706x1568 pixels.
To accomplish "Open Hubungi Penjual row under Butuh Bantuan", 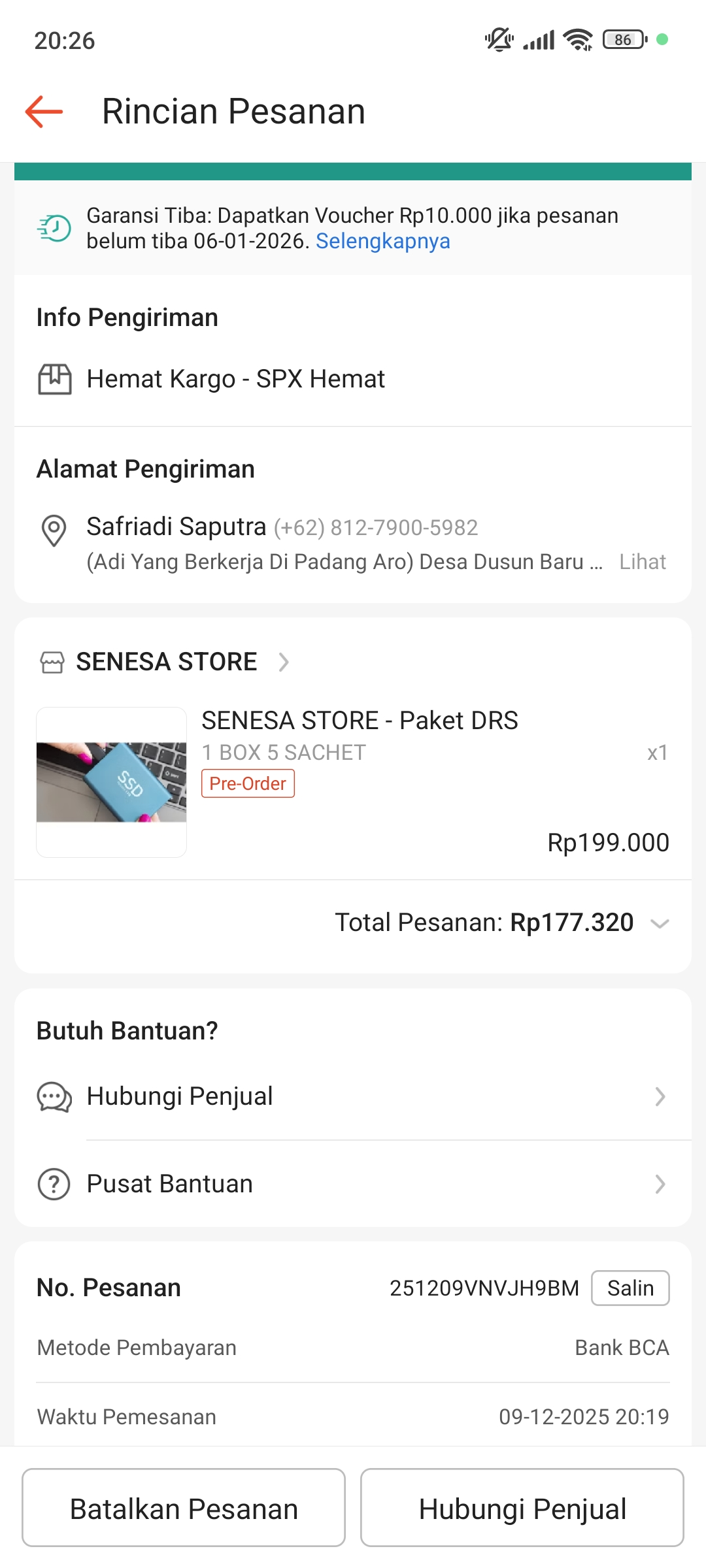I will (353, 1096).
